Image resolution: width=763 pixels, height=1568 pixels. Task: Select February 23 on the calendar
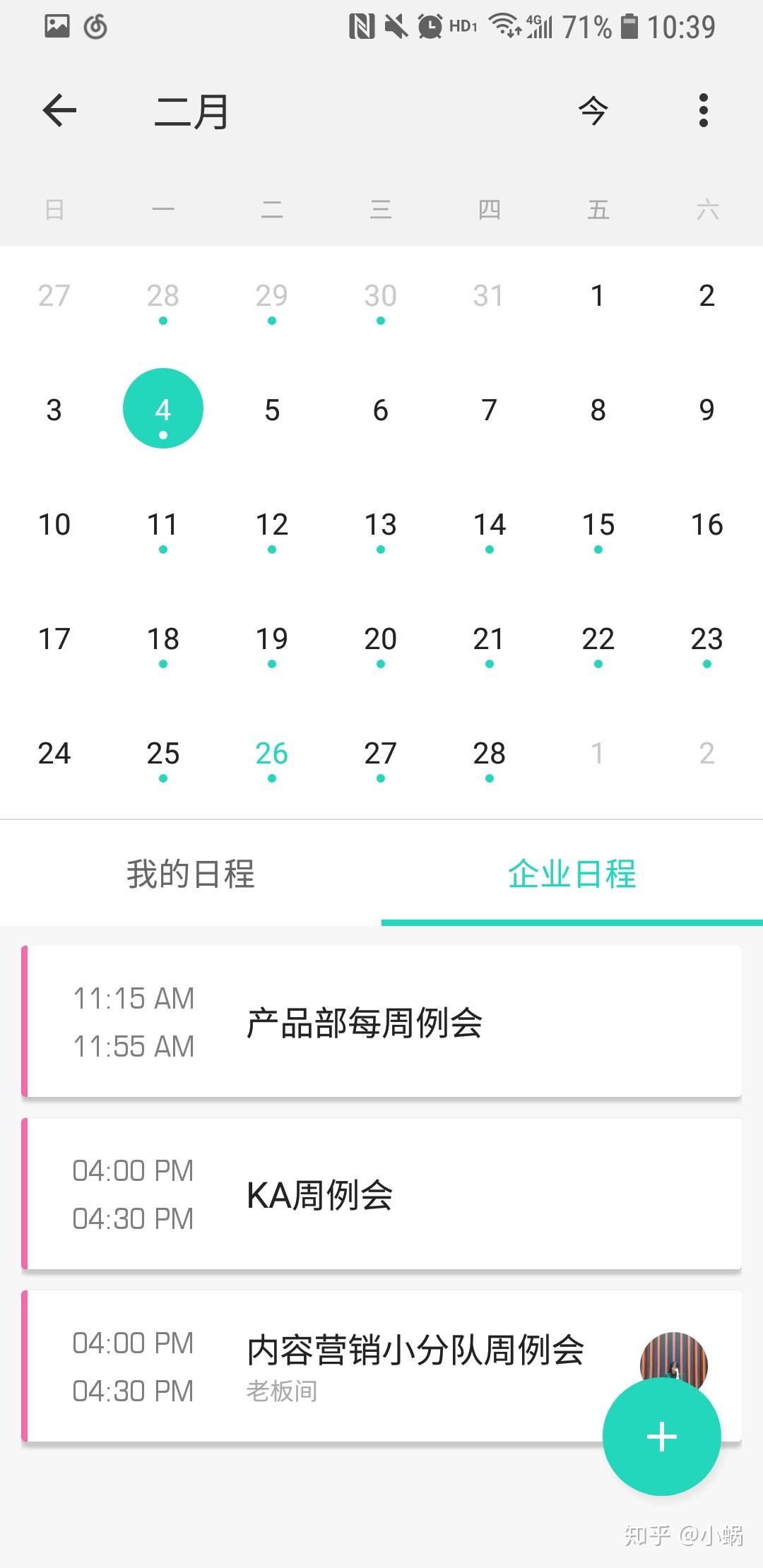(706, 640)
